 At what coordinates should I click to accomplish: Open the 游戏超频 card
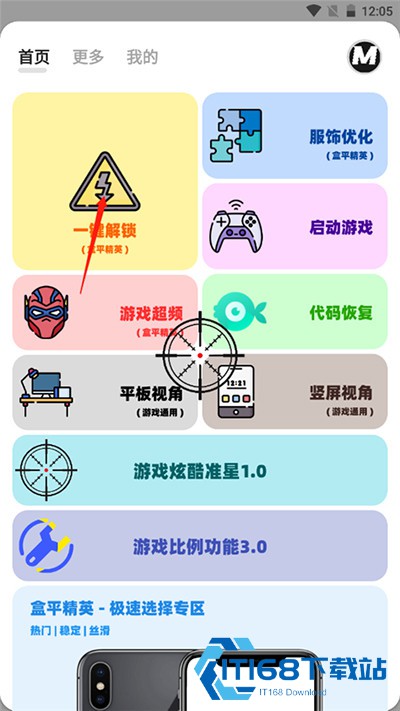tap(105, 312)
